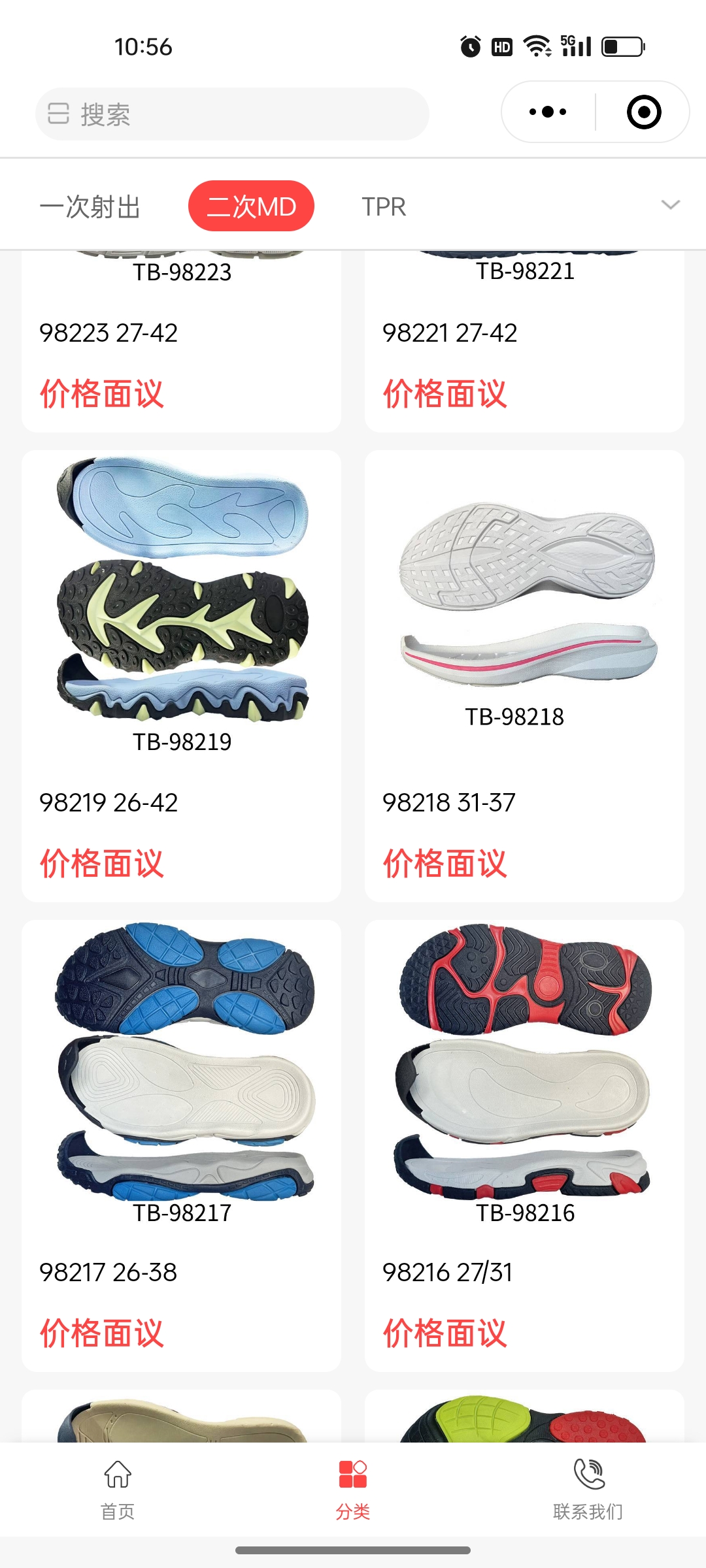
Task: Open product 98223 27-42
Action: point(181,333)
